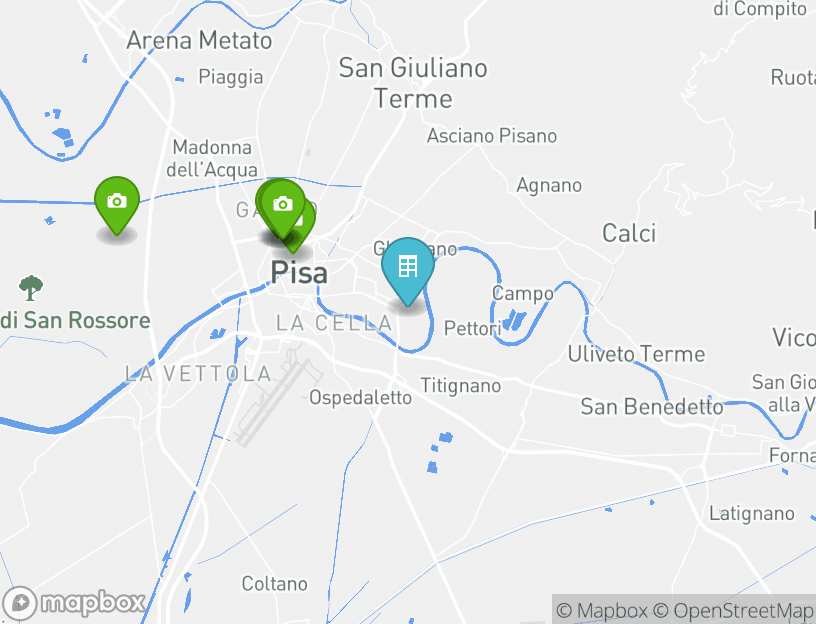Select the green camera marker above Pisa
Screen dimensions: 816x624
point(282,205)
